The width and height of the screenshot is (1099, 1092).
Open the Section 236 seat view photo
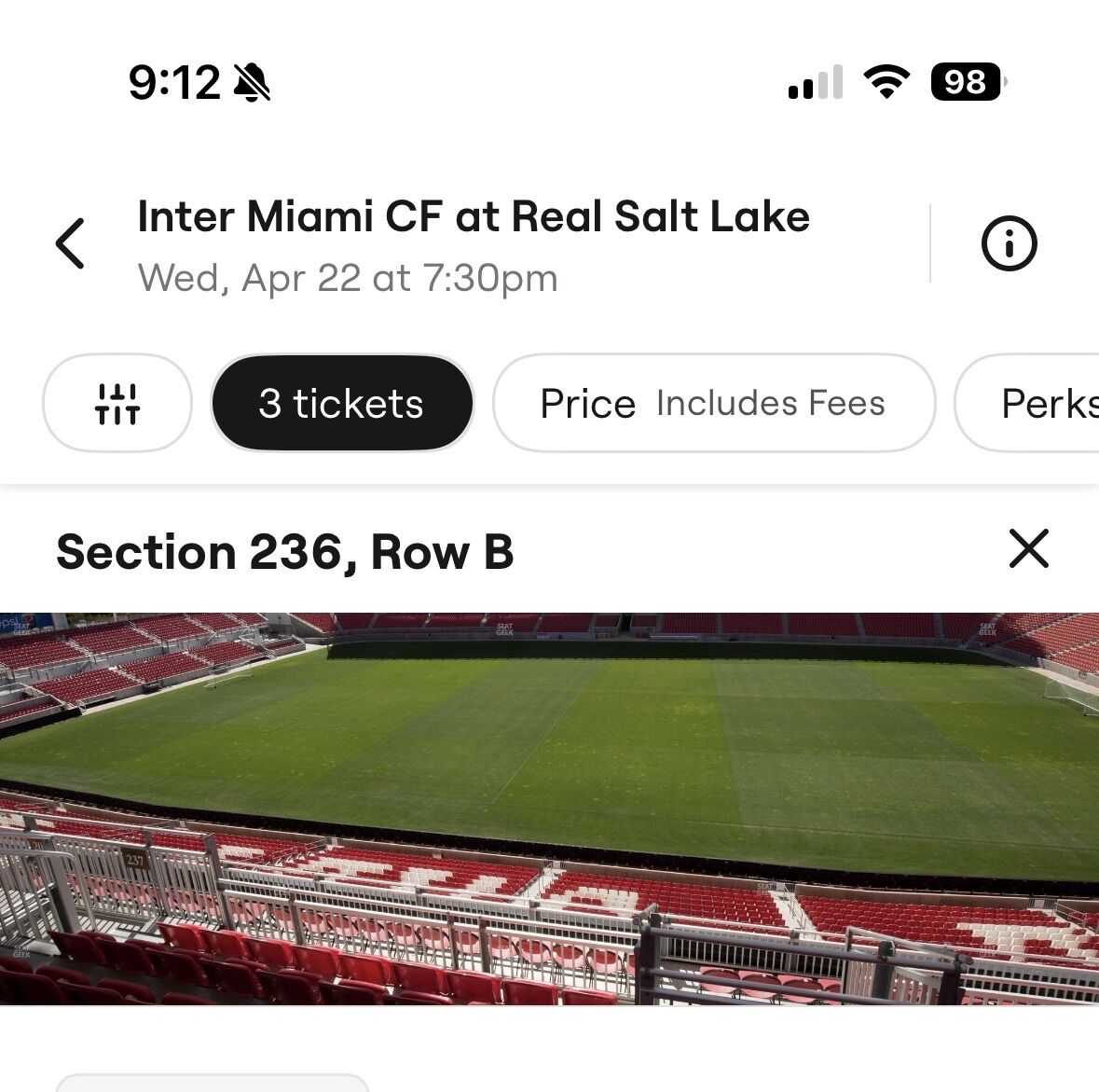click(x=550, y=808)
